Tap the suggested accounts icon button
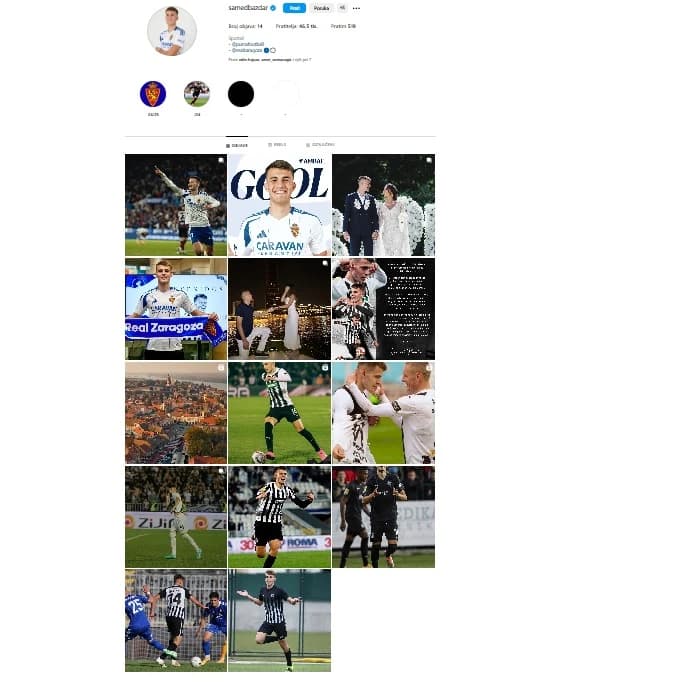Viewport: 679px width, 687px height. pyautogui.click(x=342, y=8)
